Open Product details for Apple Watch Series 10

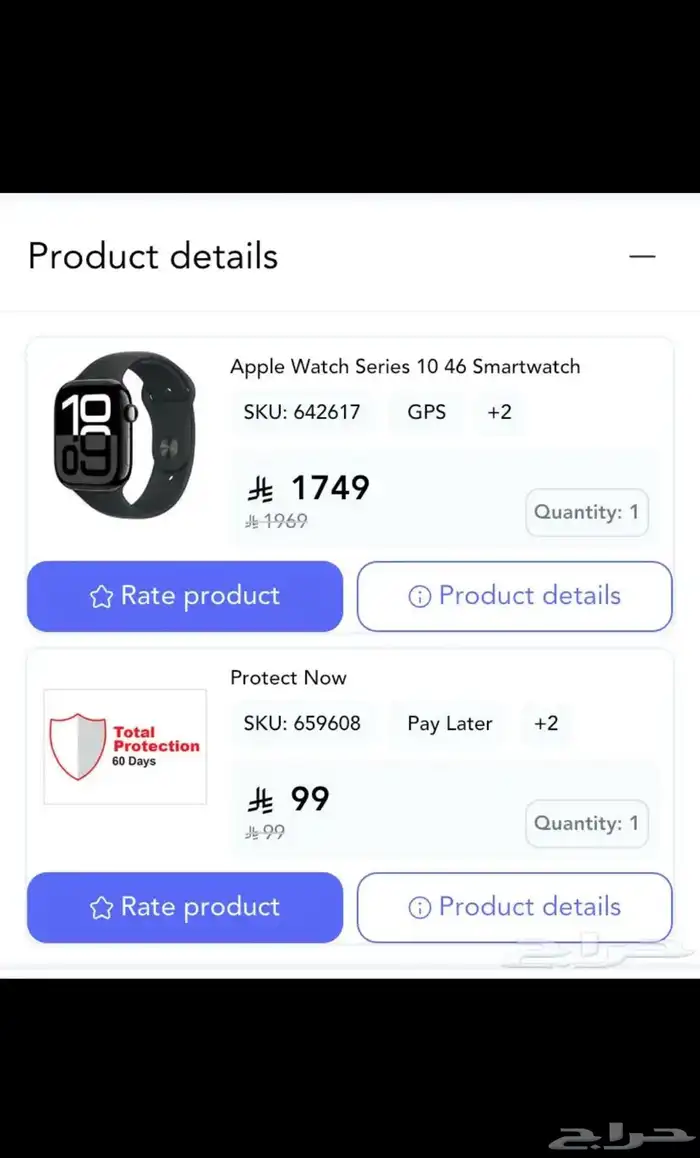click(514, 596)
